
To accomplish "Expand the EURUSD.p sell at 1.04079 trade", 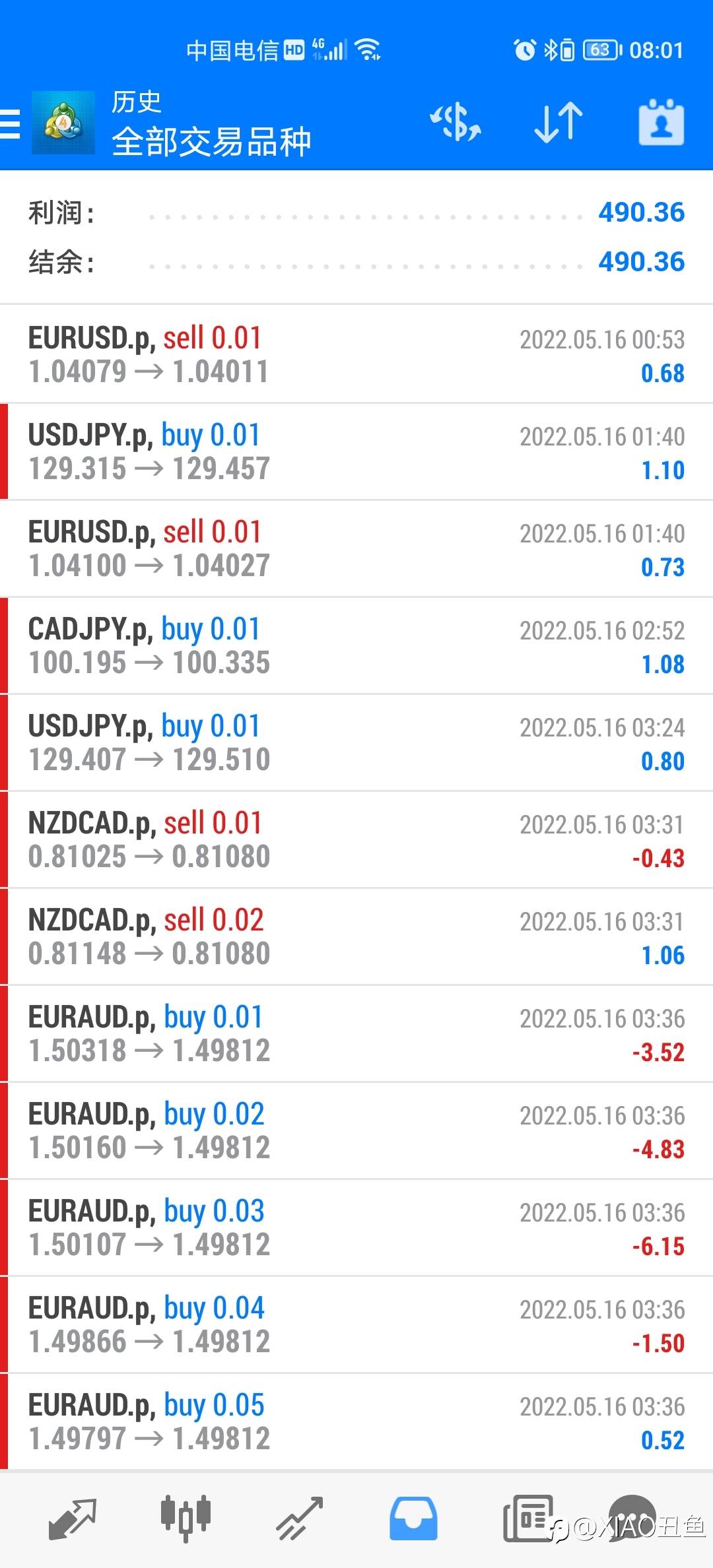I will pos(356,354).
